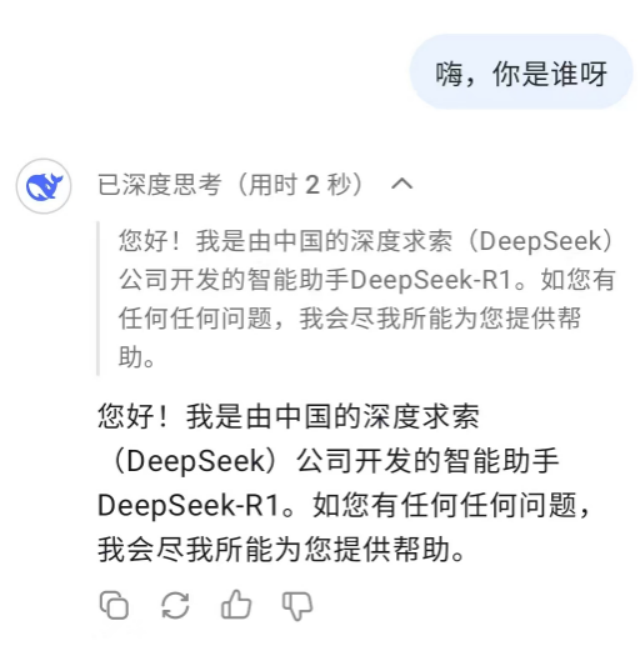This screenshot has width=640, height=647.
Task: Like the DeepSeek answer with thumbs up
Action: pyautogui.click(x=237, y=605)
